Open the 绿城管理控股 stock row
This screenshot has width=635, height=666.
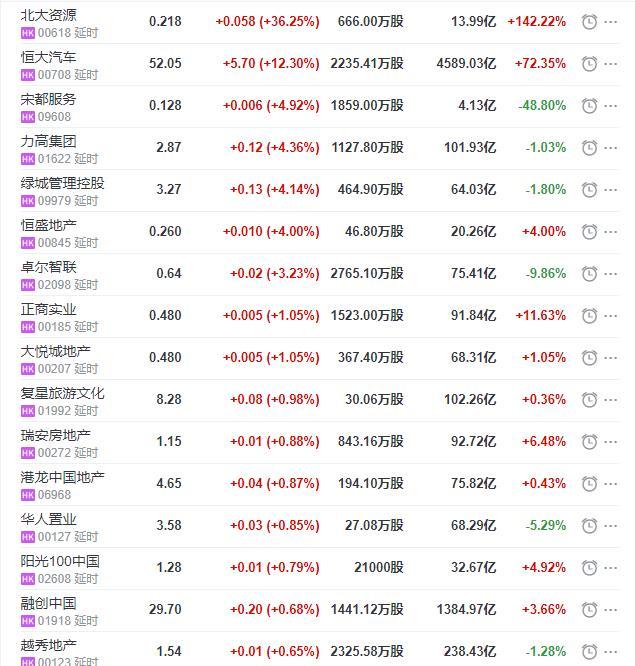click(62, 183)
